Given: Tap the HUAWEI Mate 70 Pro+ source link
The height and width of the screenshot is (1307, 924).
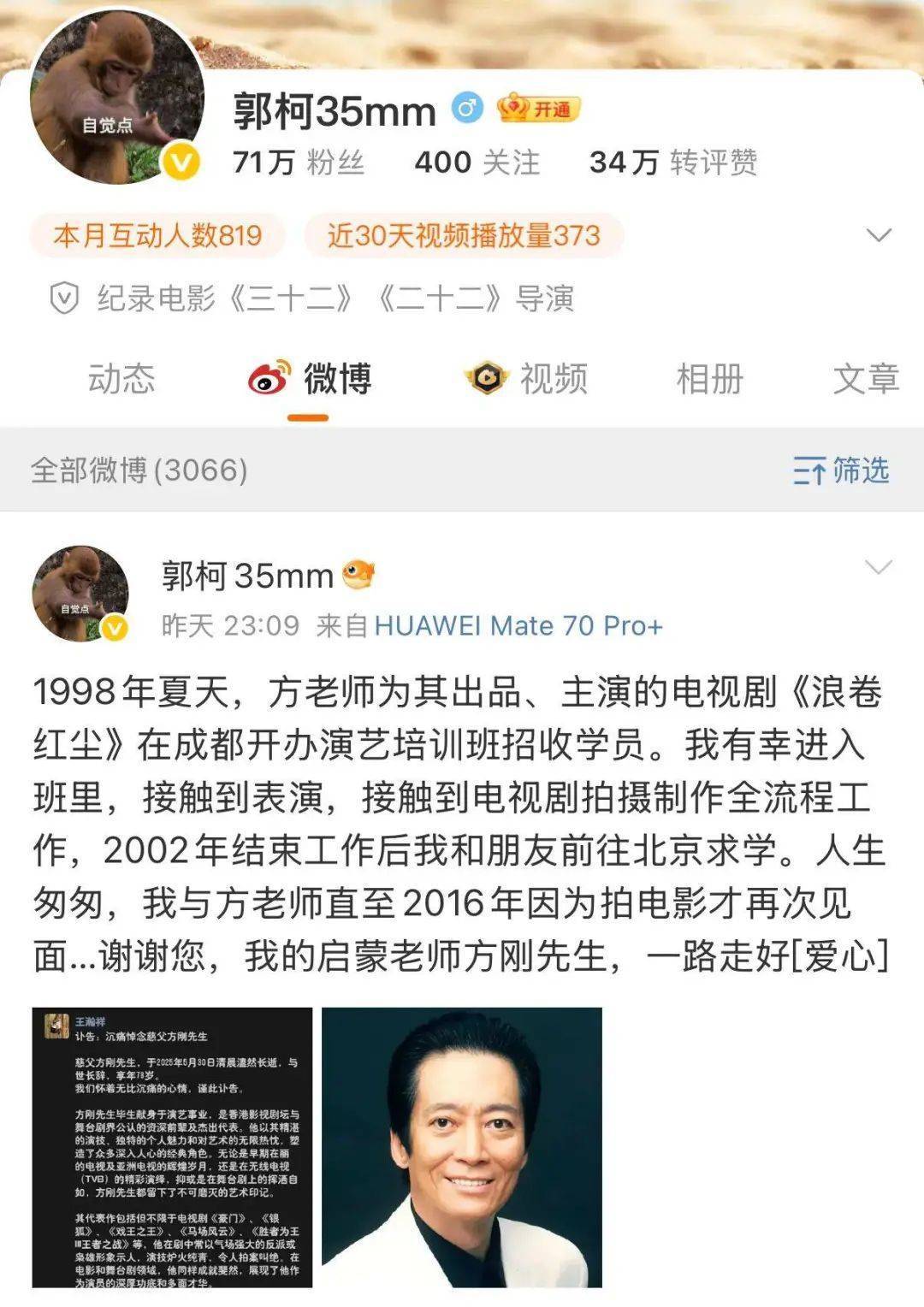Looking at the screenshot, I should click(x=518, y=626).
